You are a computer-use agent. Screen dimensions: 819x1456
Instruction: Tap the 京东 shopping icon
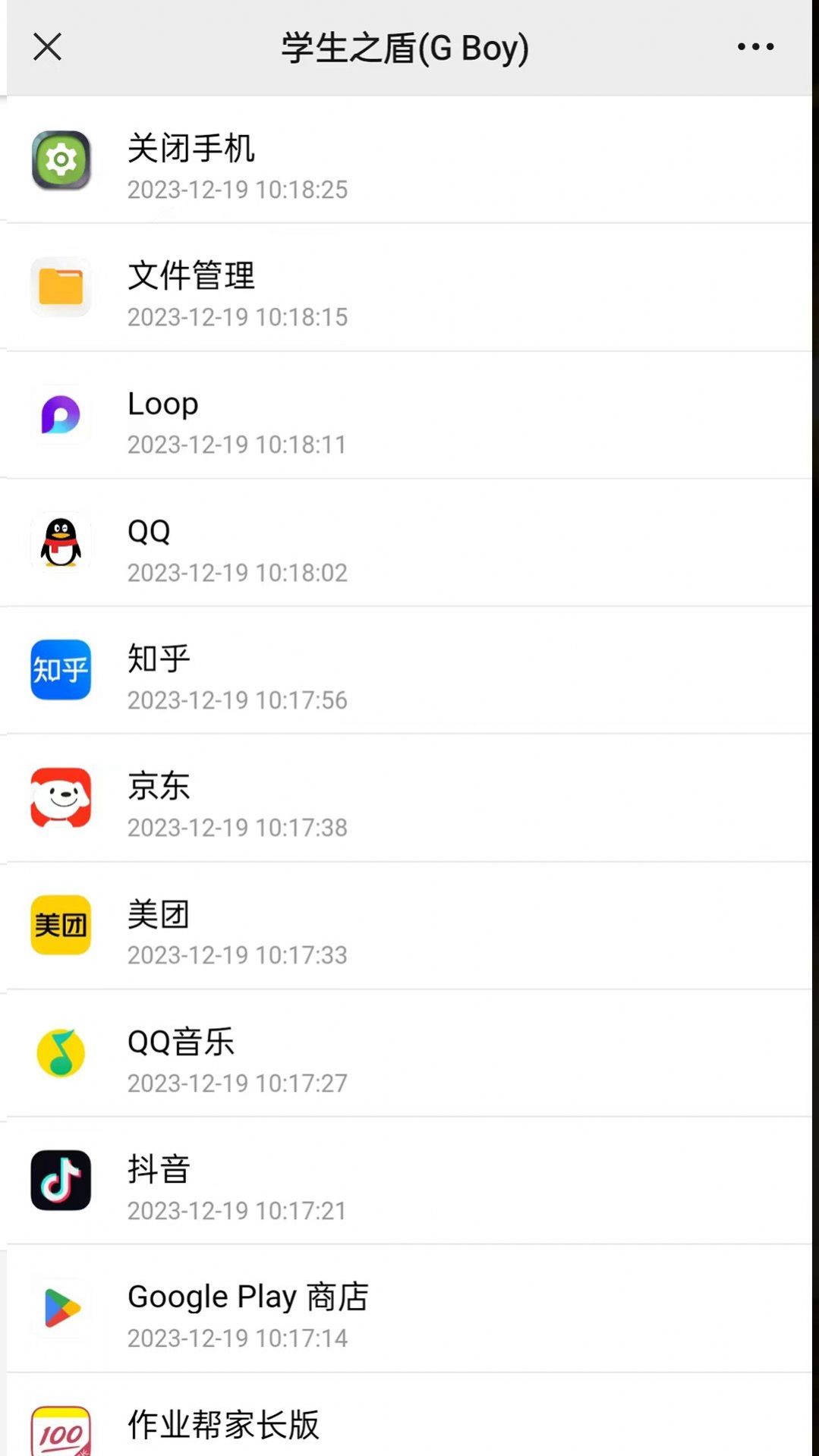[x=61, y=798]
